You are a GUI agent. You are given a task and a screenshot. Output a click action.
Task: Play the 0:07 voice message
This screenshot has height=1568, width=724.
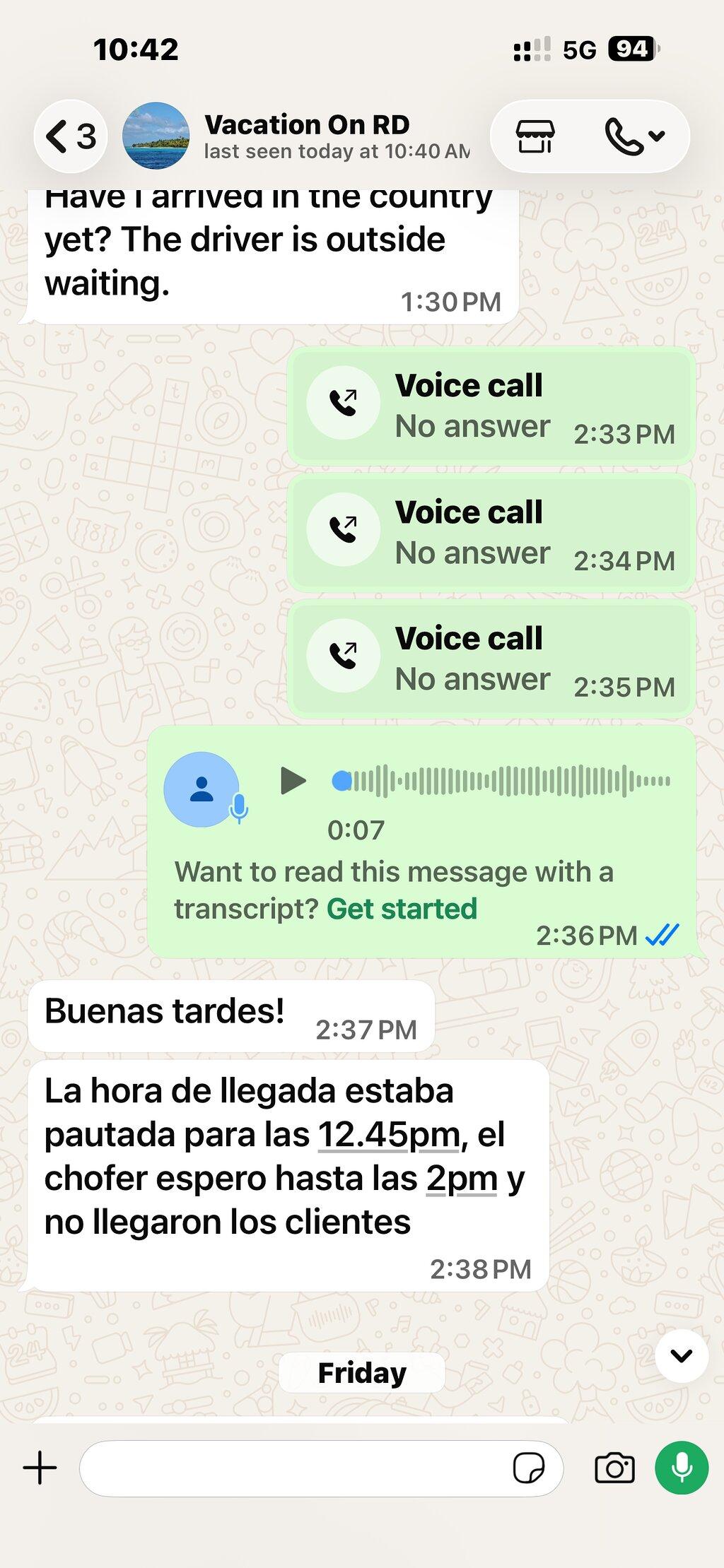pyautogui.click(x=293, y=781)
